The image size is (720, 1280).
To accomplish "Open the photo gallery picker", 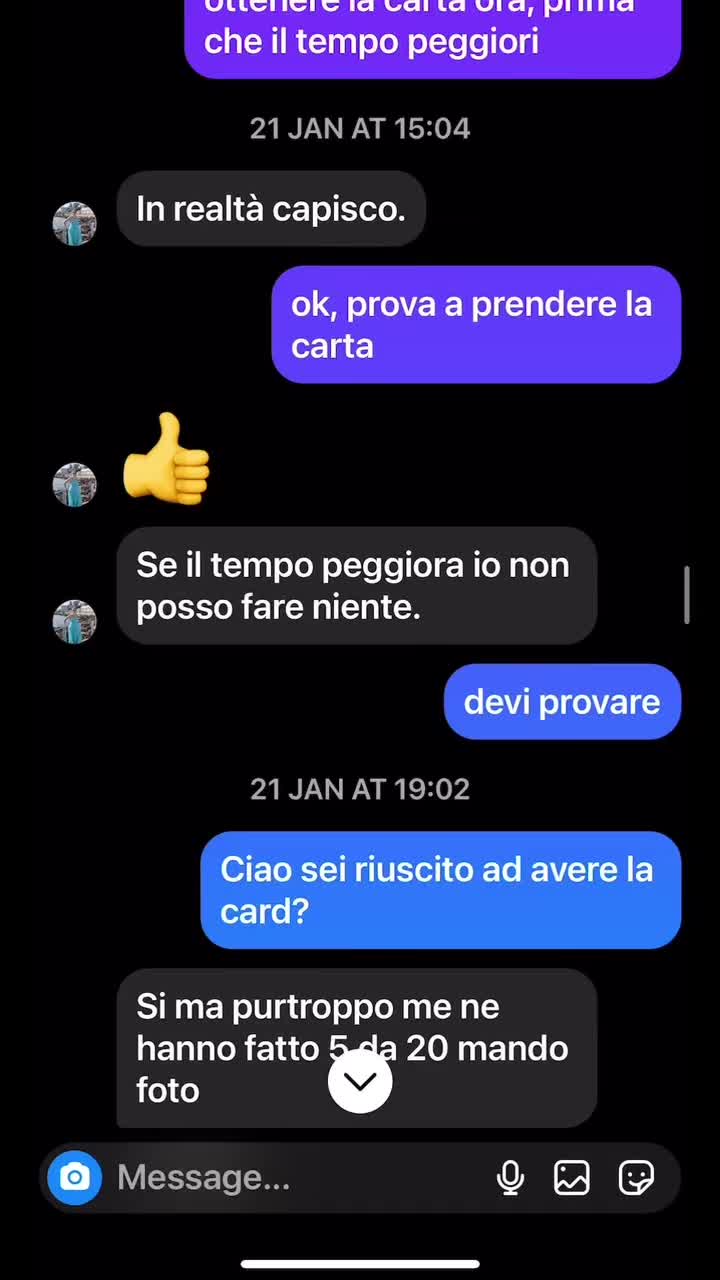I will click(x=572, y=1178).
